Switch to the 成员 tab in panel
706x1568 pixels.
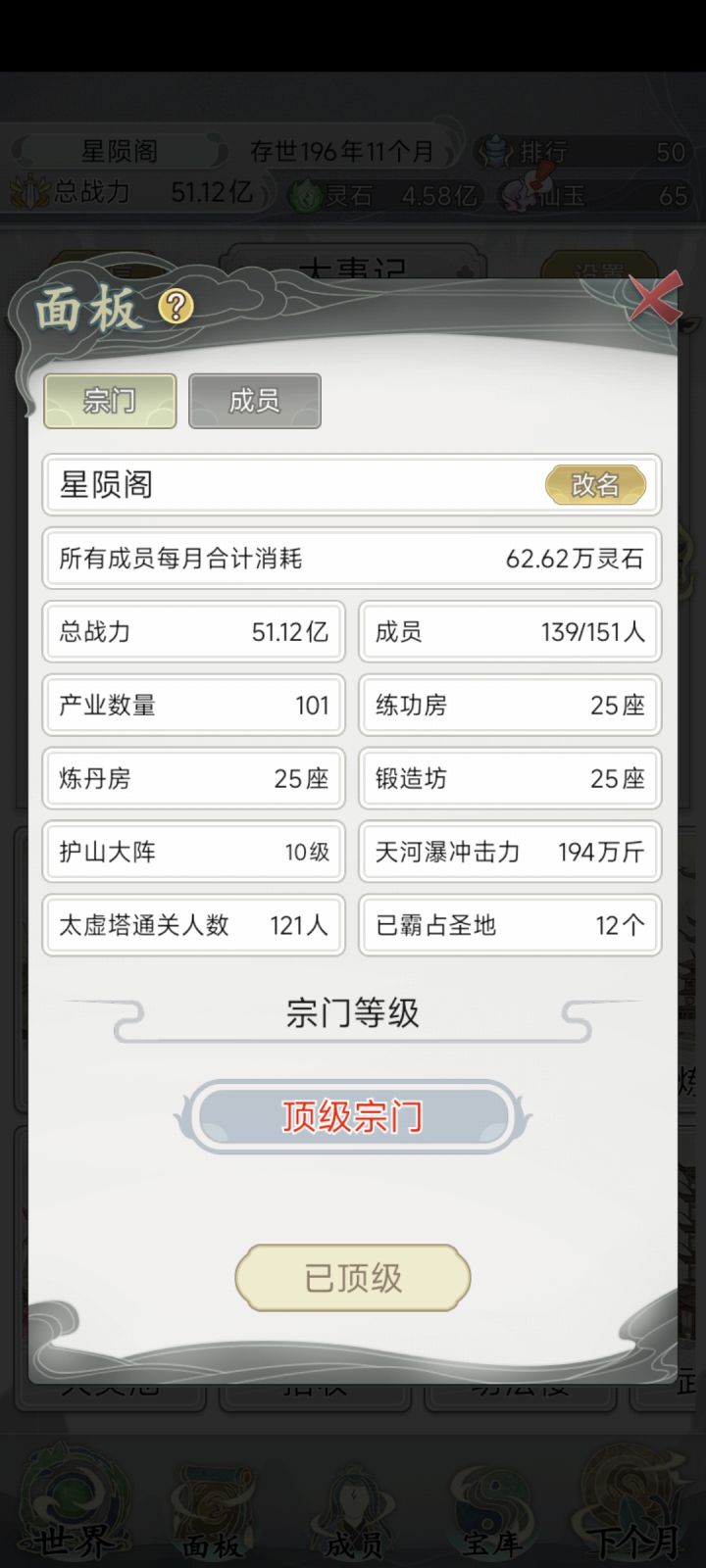click(254, 401)
